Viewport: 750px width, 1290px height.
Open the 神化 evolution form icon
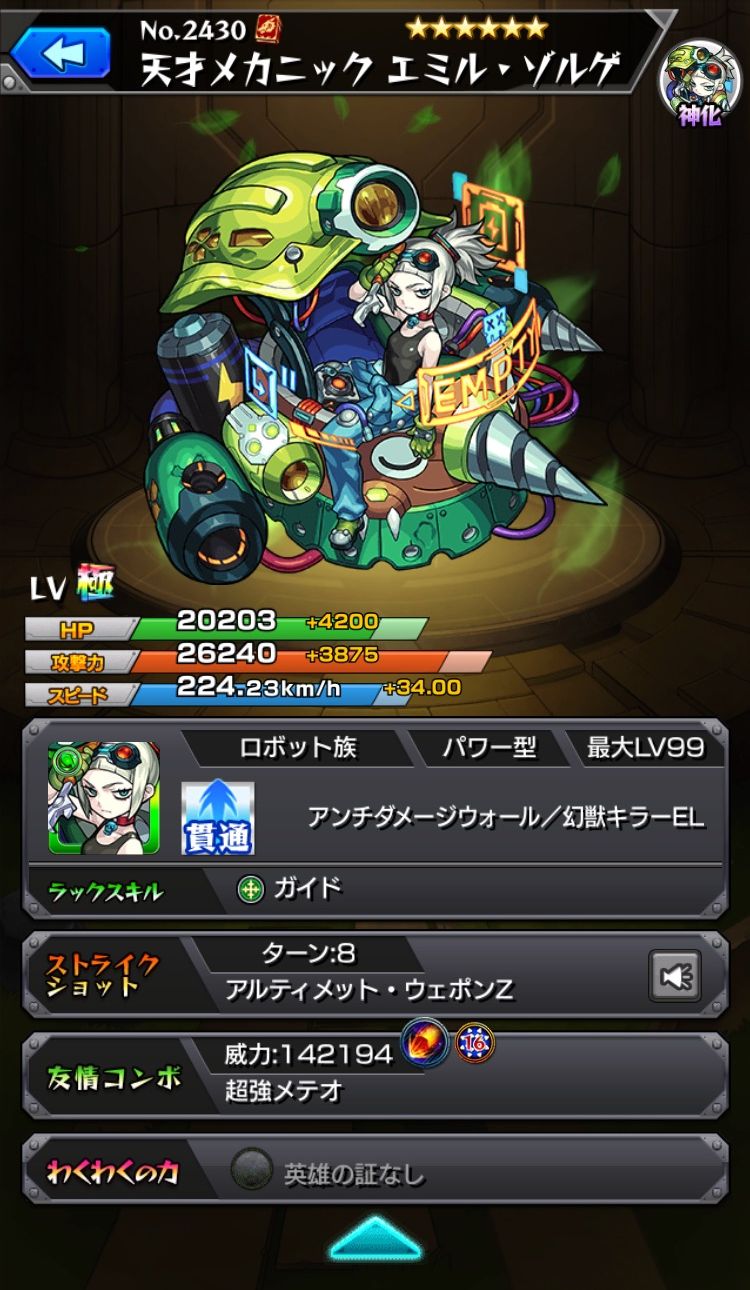pos(699,82)
